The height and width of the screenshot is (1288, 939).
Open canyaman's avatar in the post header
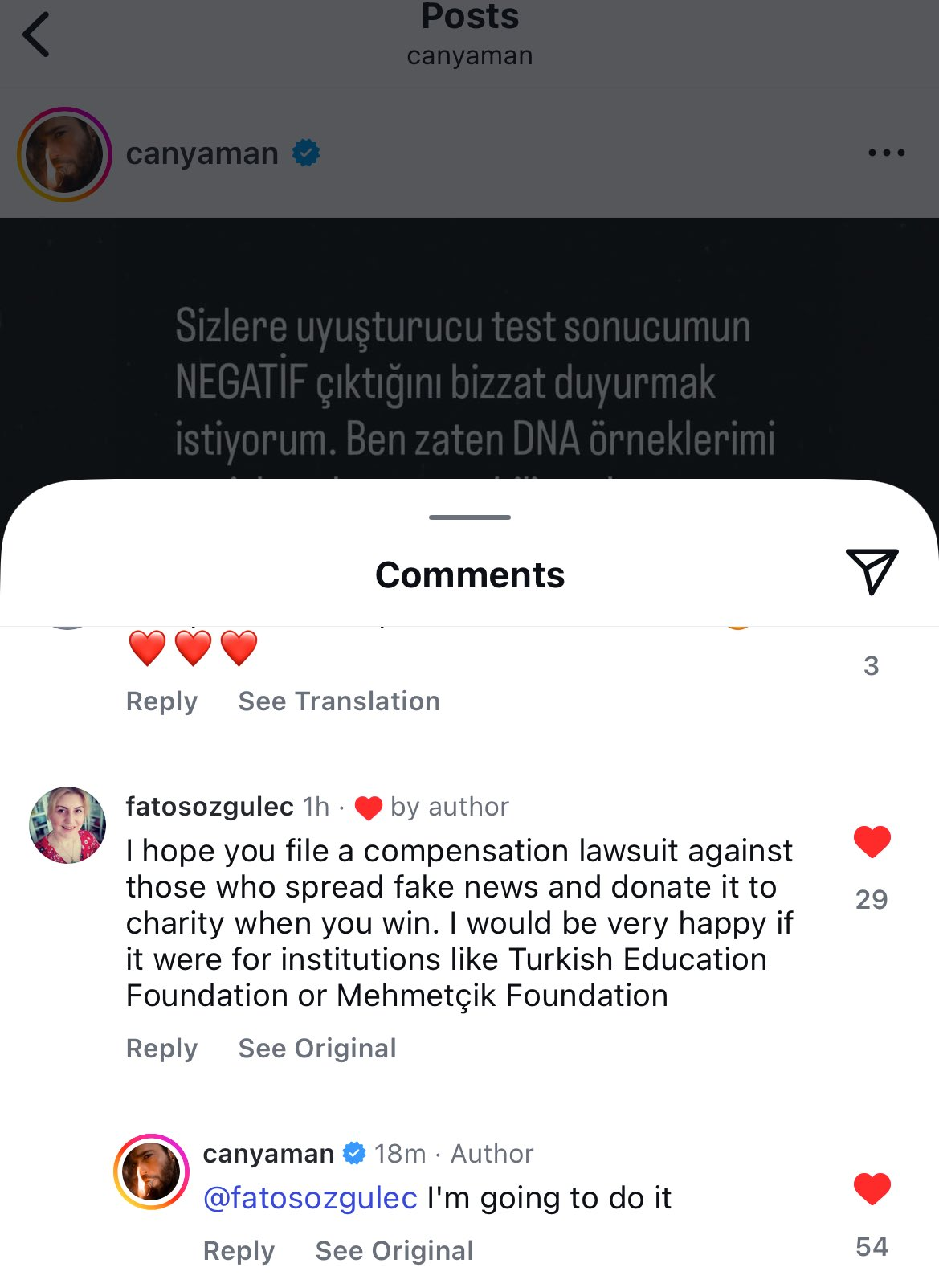point(64,154)
